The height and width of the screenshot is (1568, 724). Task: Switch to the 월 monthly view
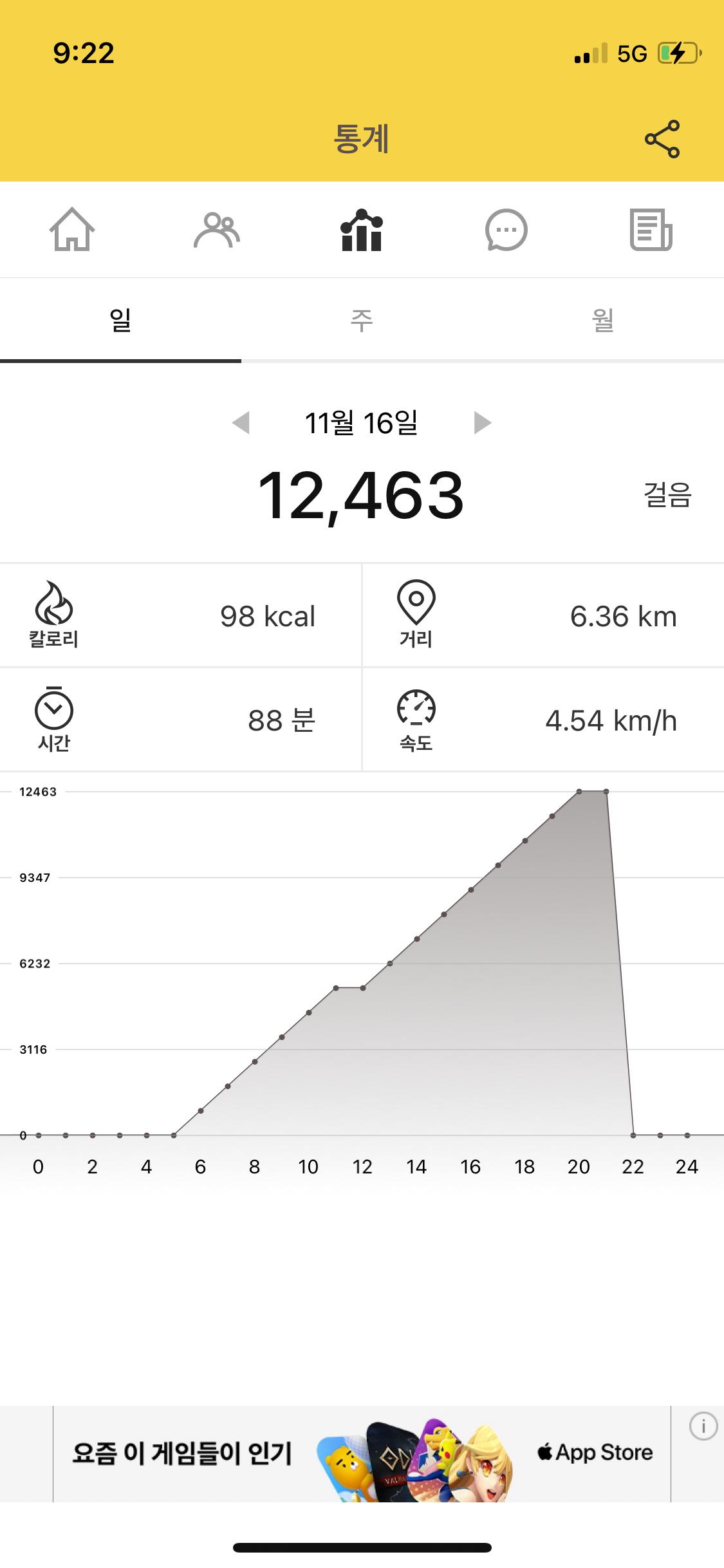point(603,320)
